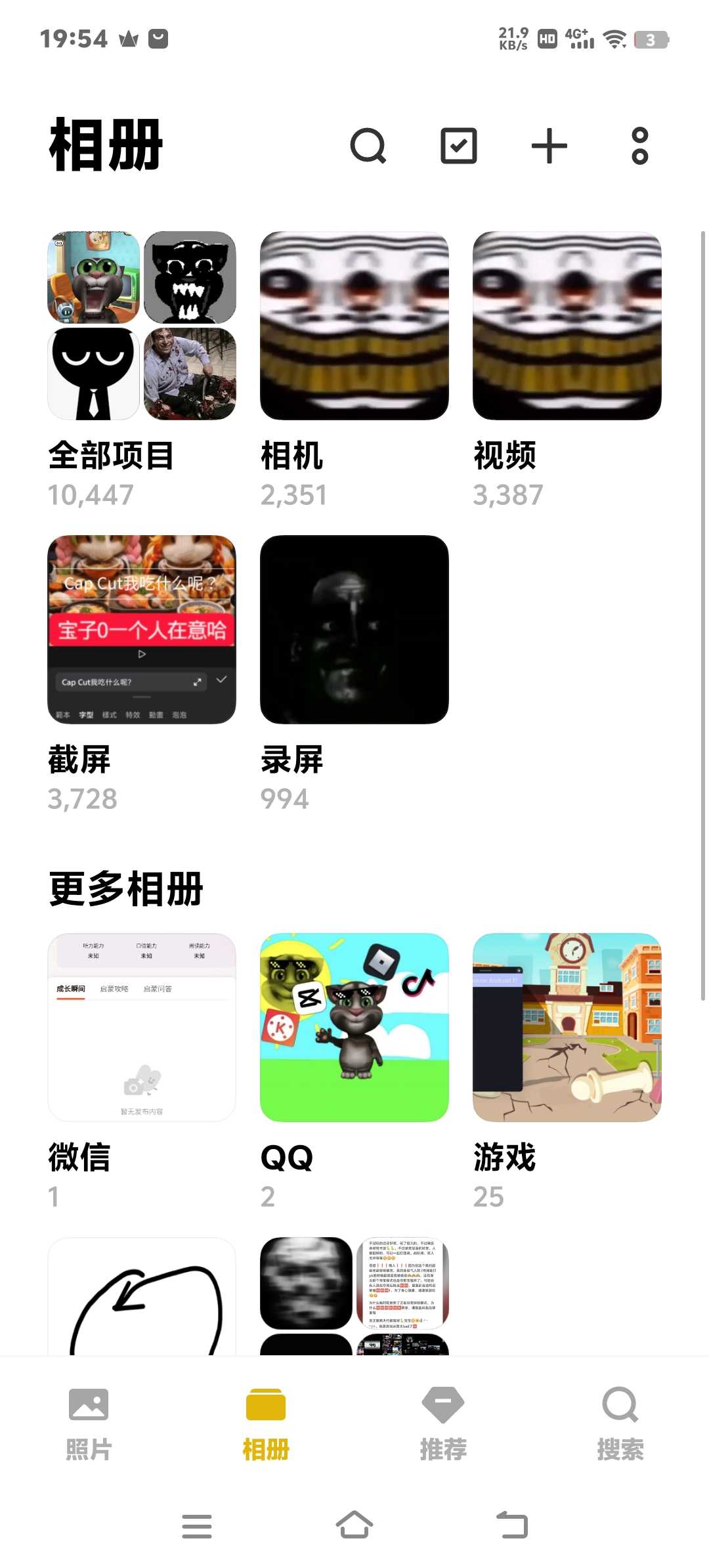The height and width of the screenshot is (1568, 709).
Task: Switch to the 推荐 tab
Action: coord(443,1423)
